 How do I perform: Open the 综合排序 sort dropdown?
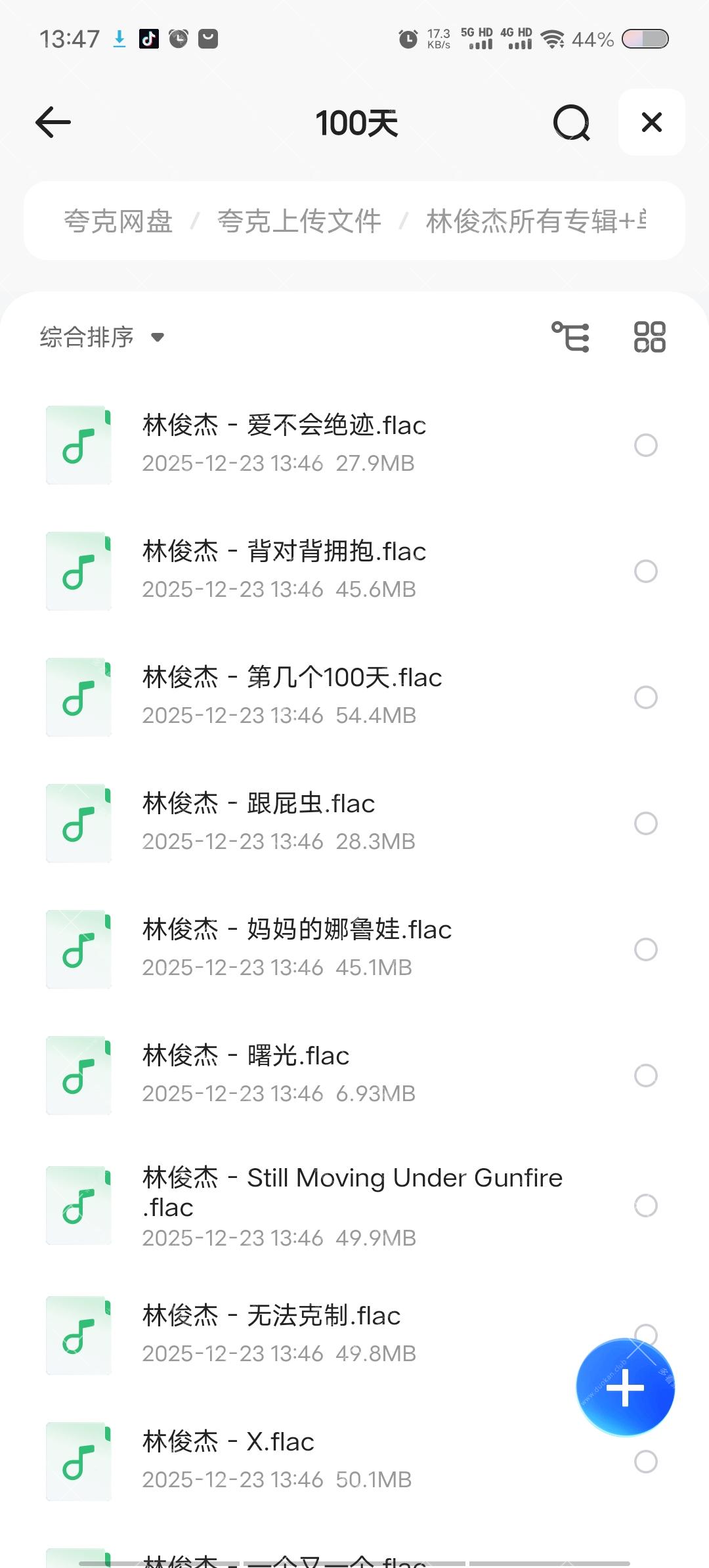click(x=100, y=336)
